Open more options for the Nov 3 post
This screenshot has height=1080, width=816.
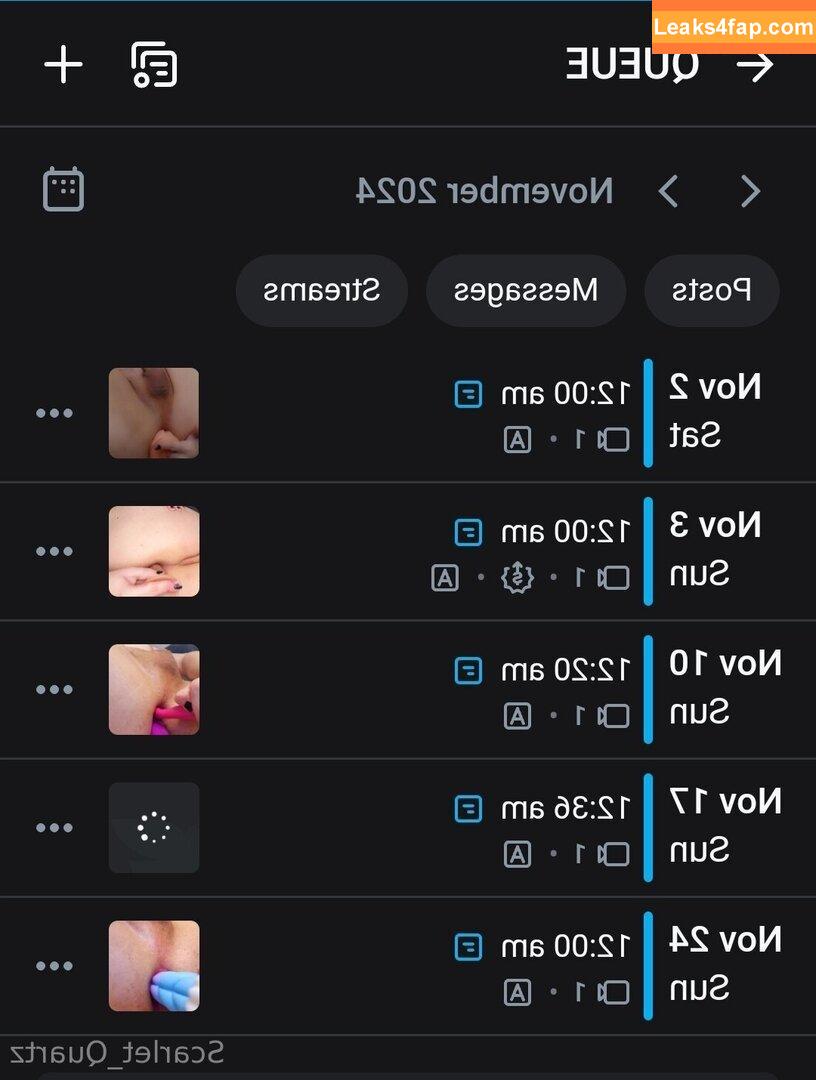54,551
